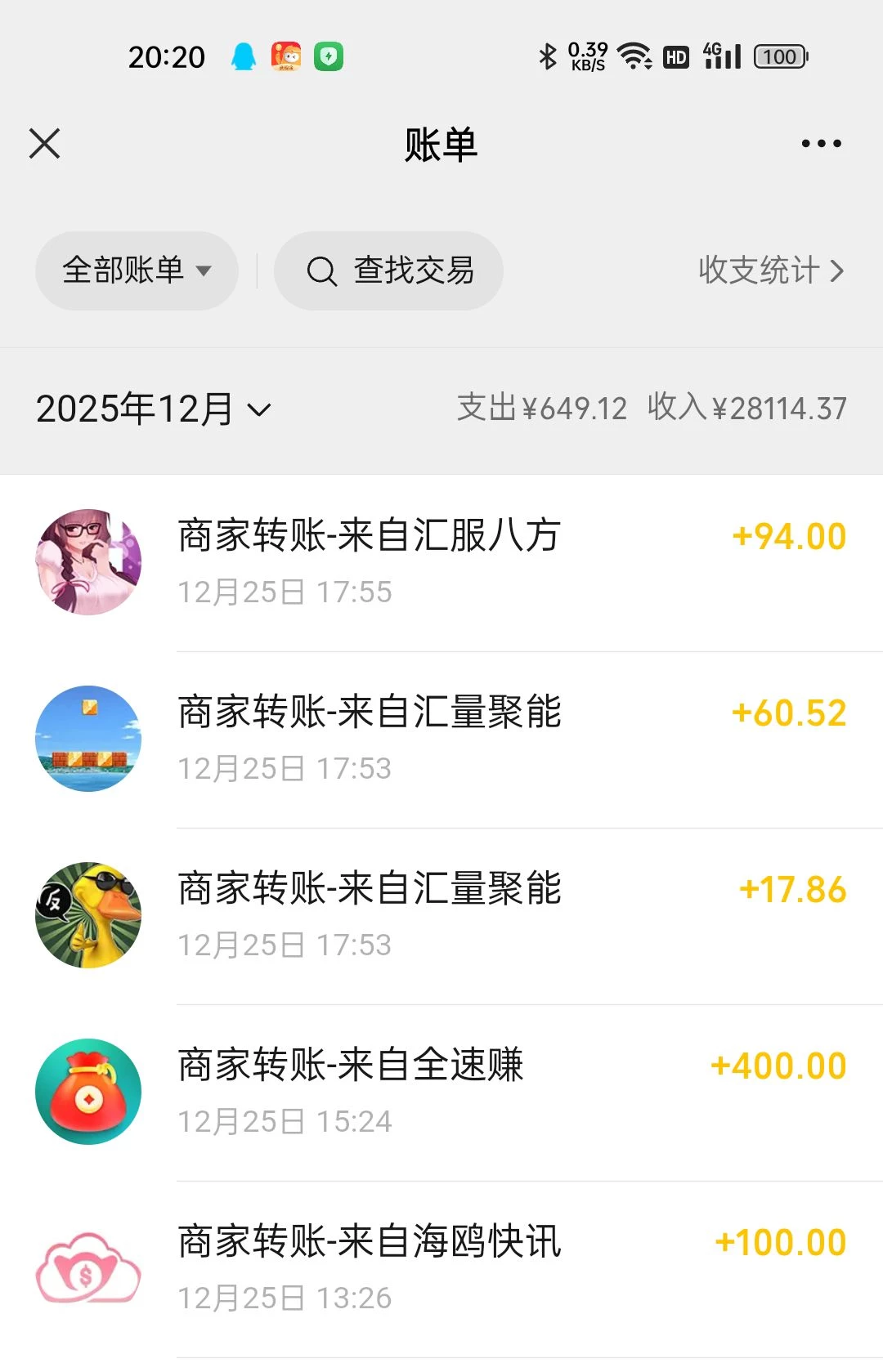
Task: Open the +17.86 transfer from 汇量聚能
Action: [441, 915]
